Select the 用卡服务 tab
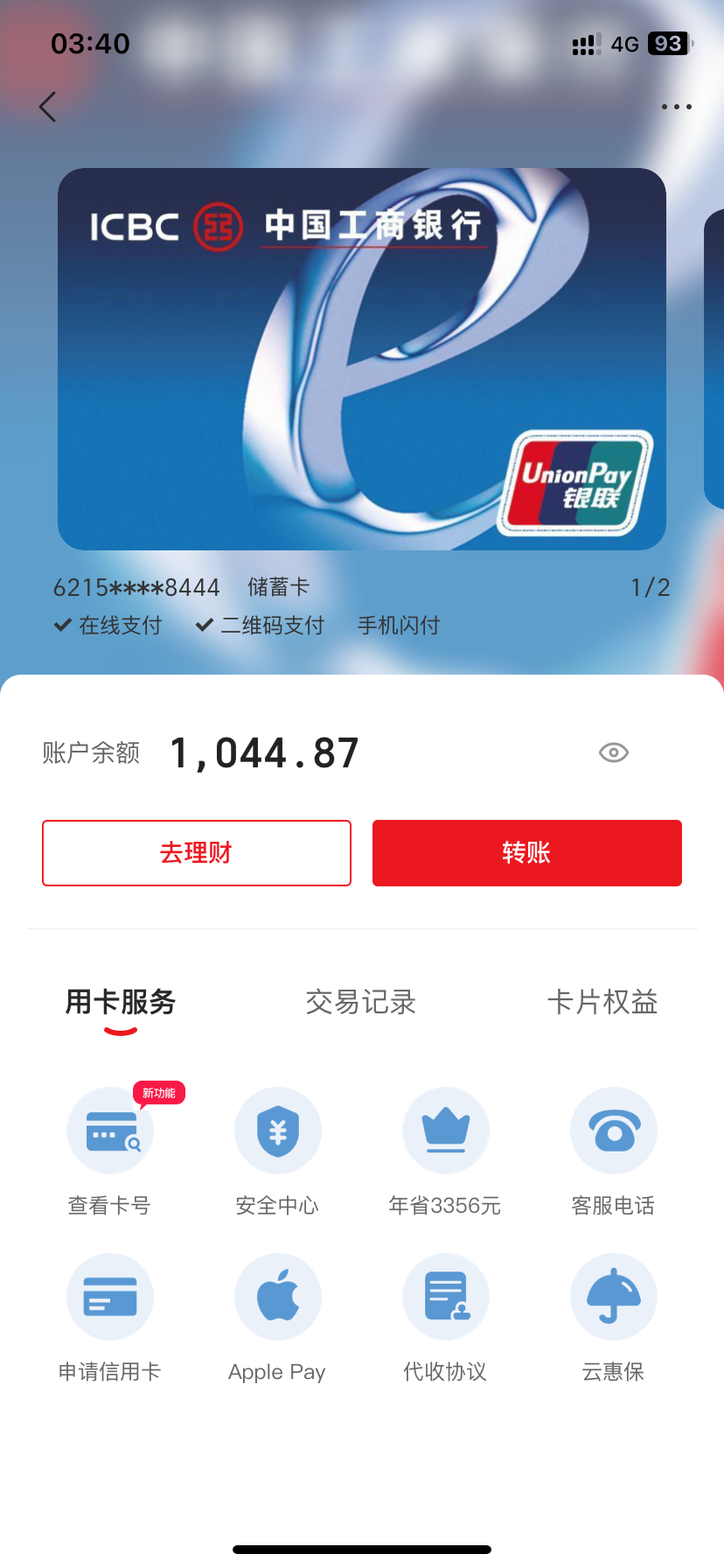 coord(121,1002)
